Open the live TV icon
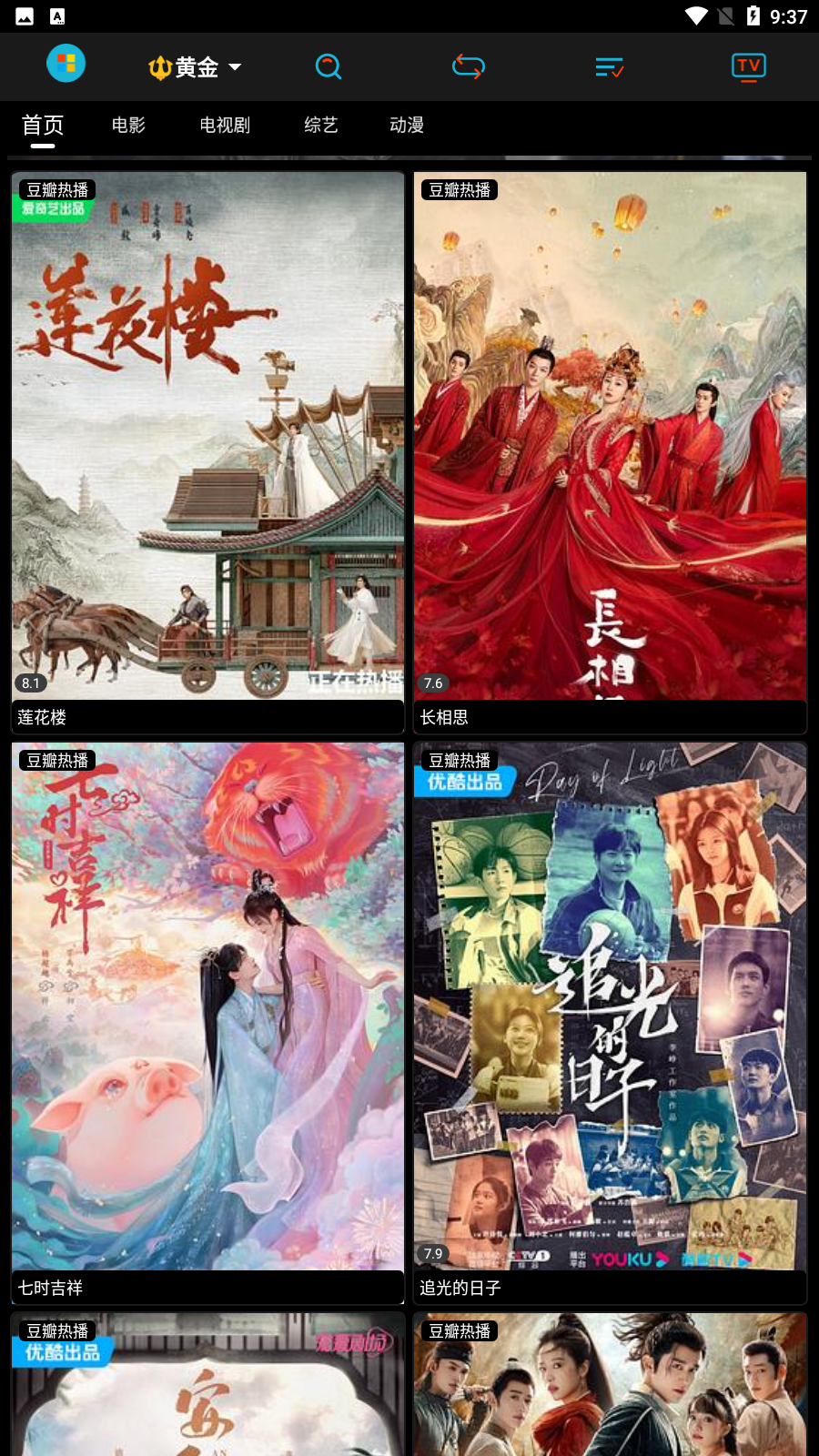 (x=748, y=66)
